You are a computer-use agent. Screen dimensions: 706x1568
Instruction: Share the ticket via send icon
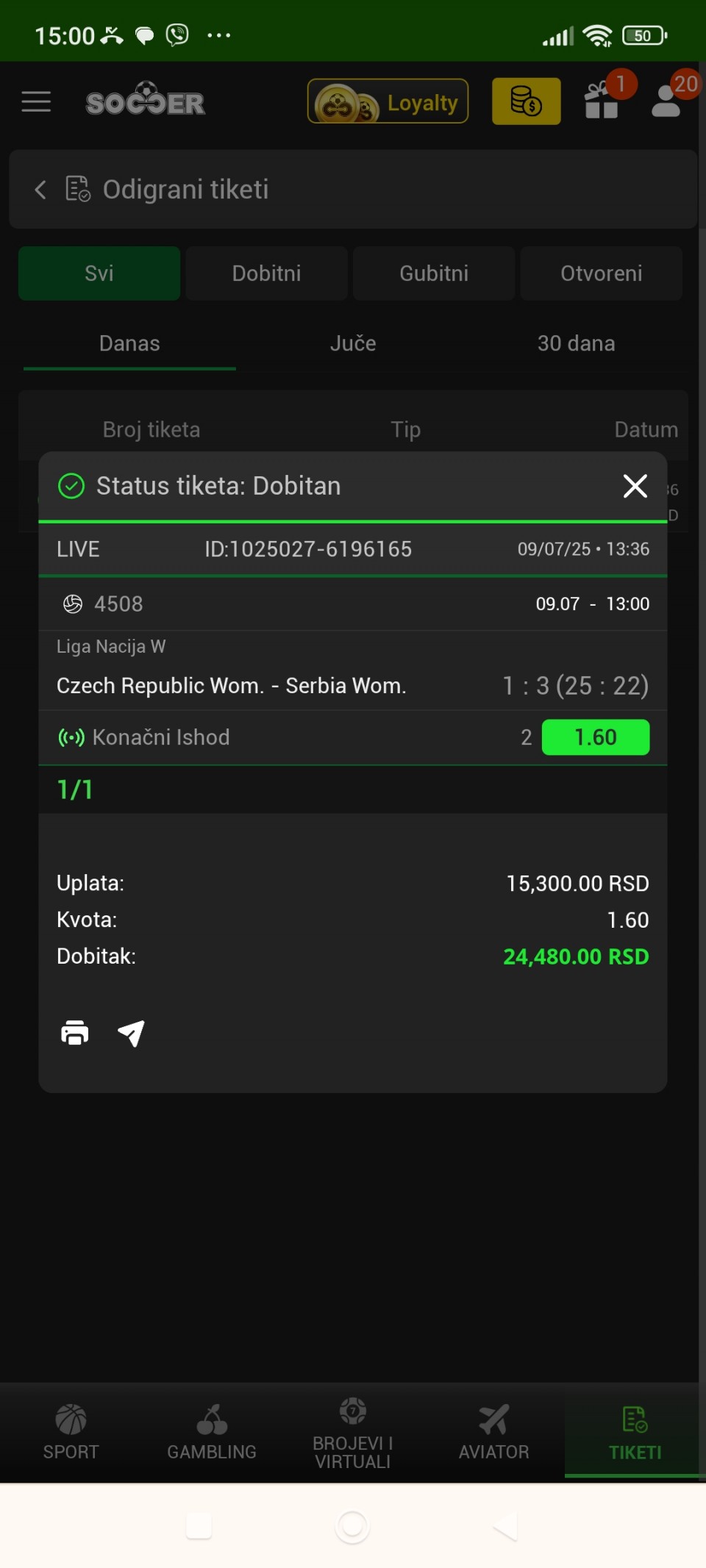[x=132, y=1033]
